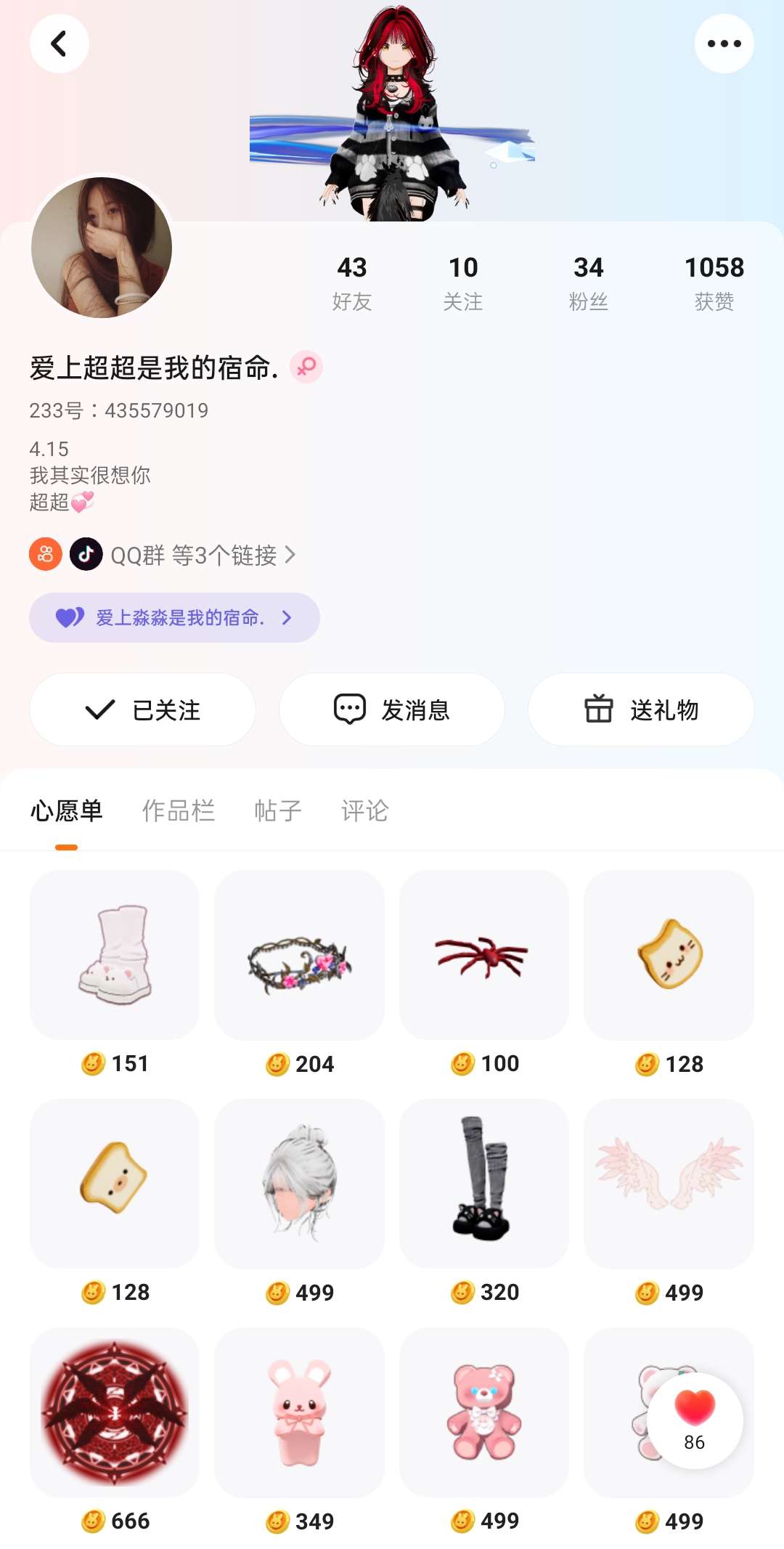Switch to the 作品栏 tab
Viewport: 784px width, 1549px height.
tap(179, 810)
